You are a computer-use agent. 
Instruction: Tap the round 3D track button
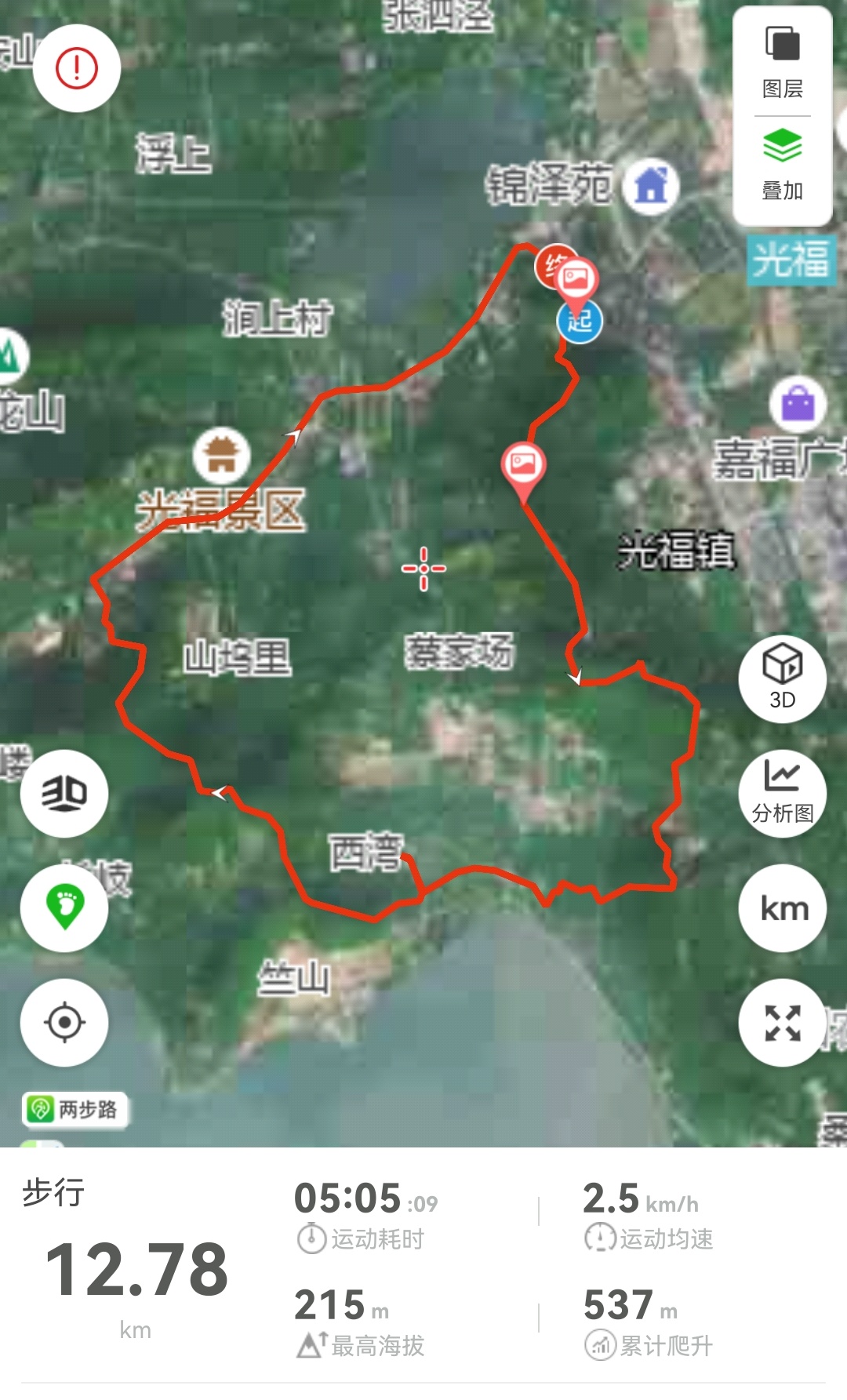64,793
